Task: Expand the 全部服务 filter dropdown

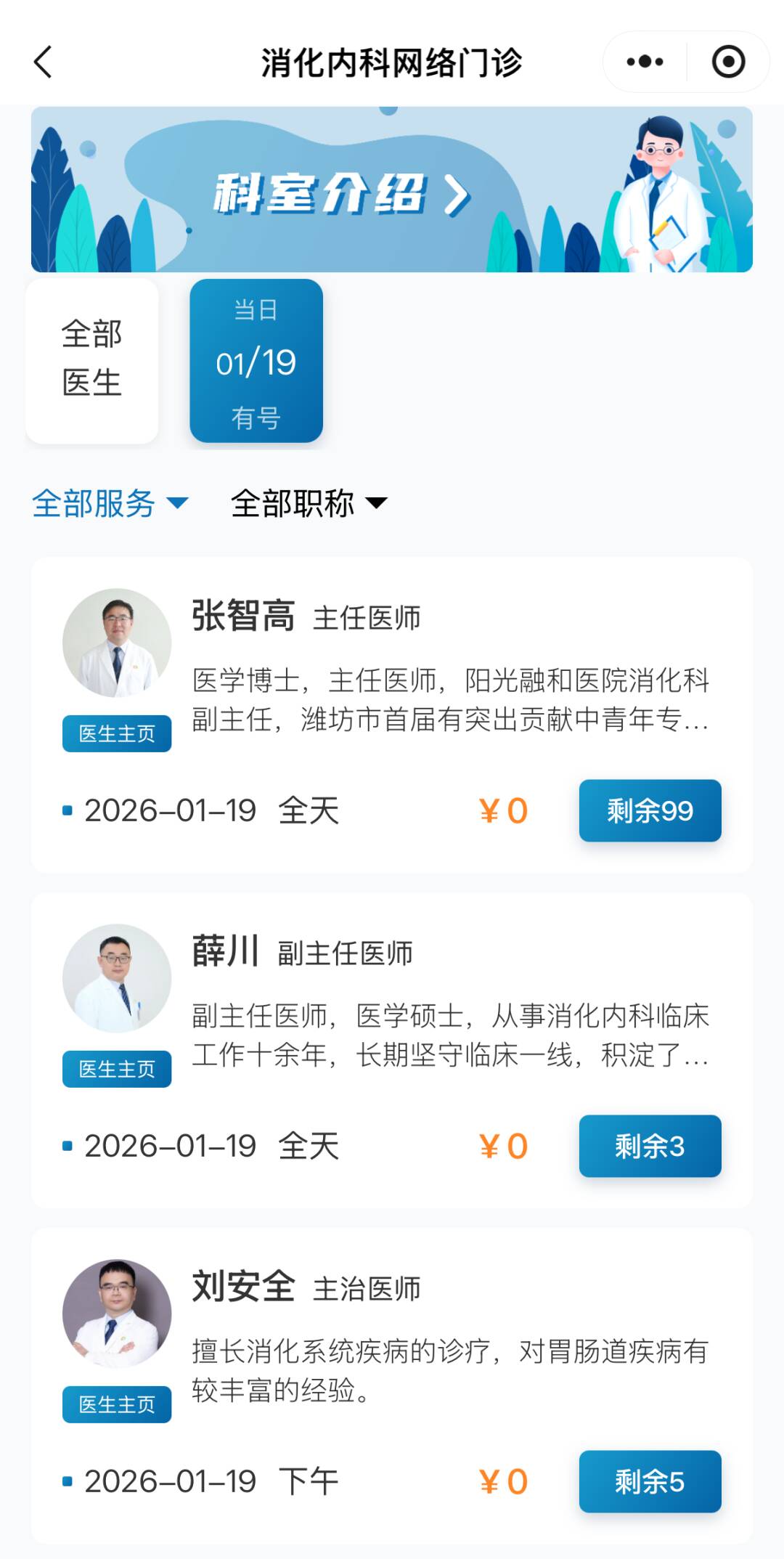Action: [x=110, y=503]
